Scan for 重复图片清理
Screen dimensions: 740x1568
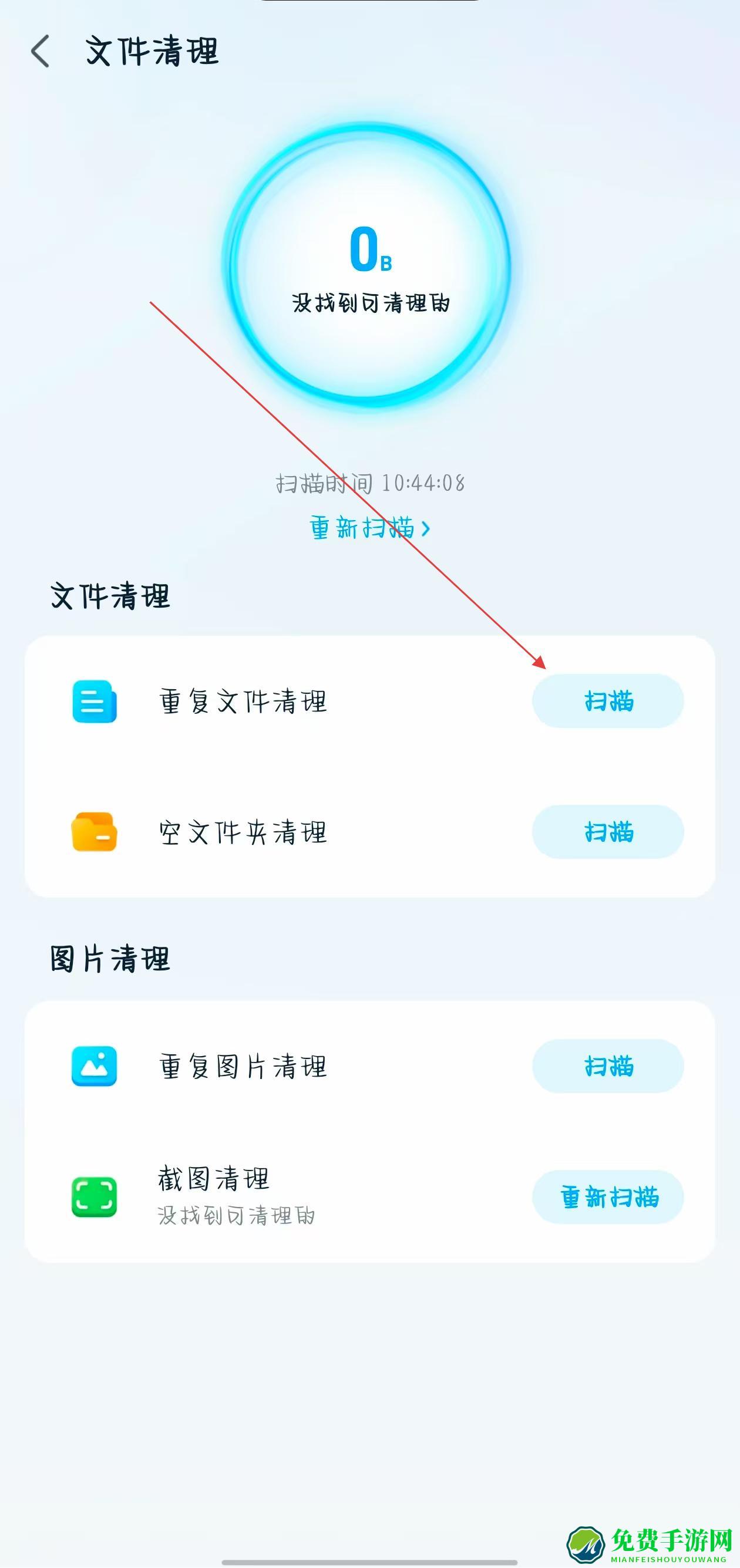pos(608,1067)
